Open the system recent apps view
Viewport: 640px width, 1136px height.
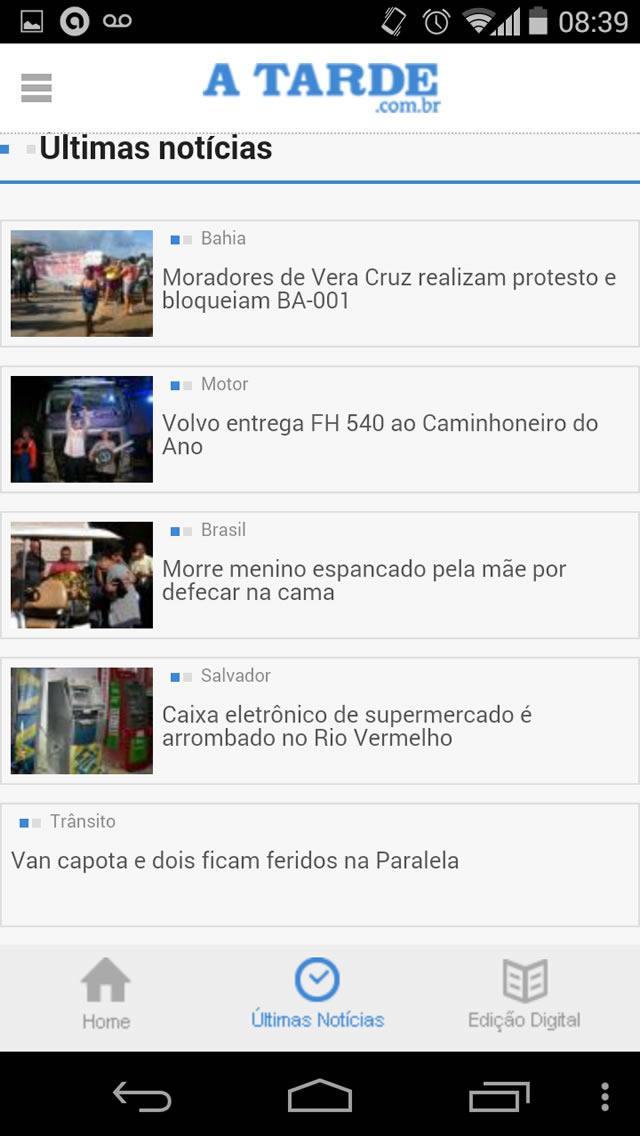(499, 1096)
